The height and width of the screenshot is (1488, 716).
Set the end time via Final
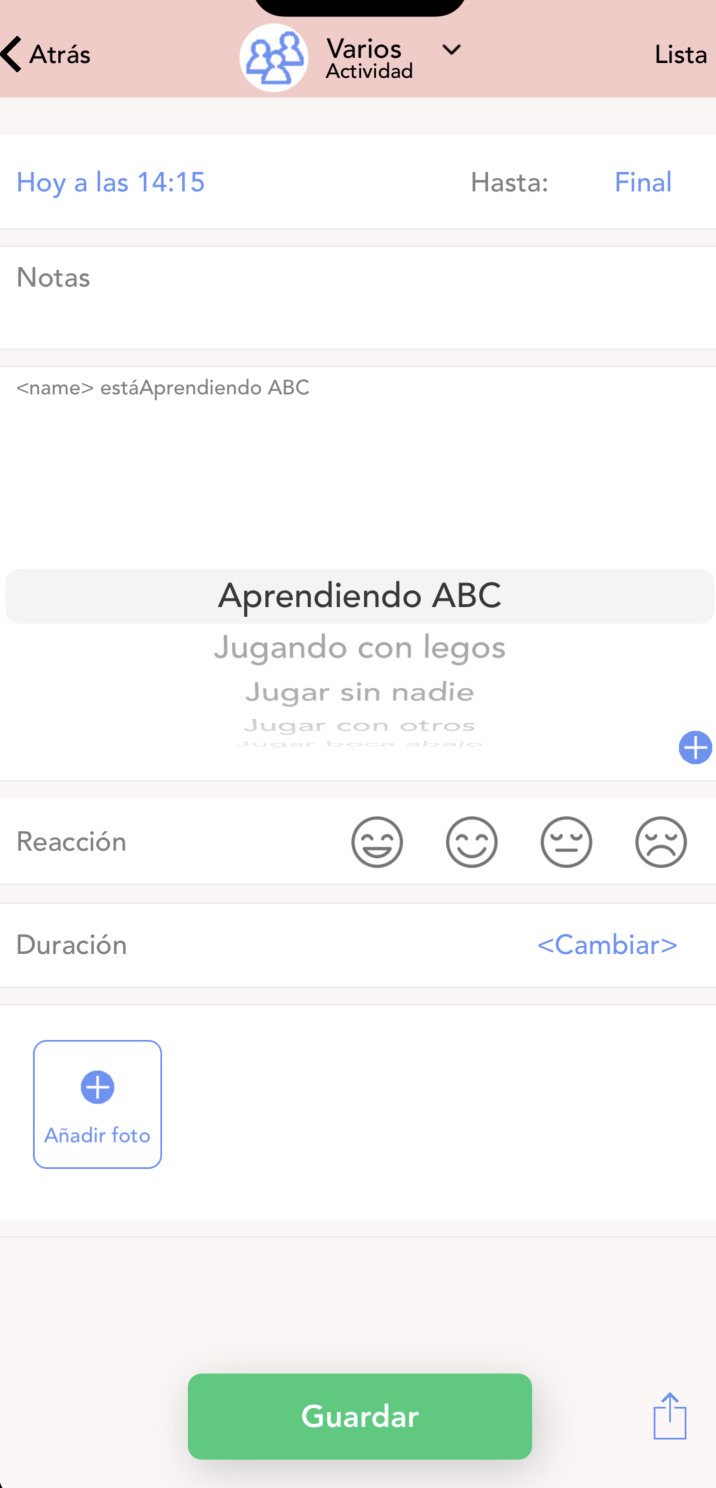tap(642, 182)
